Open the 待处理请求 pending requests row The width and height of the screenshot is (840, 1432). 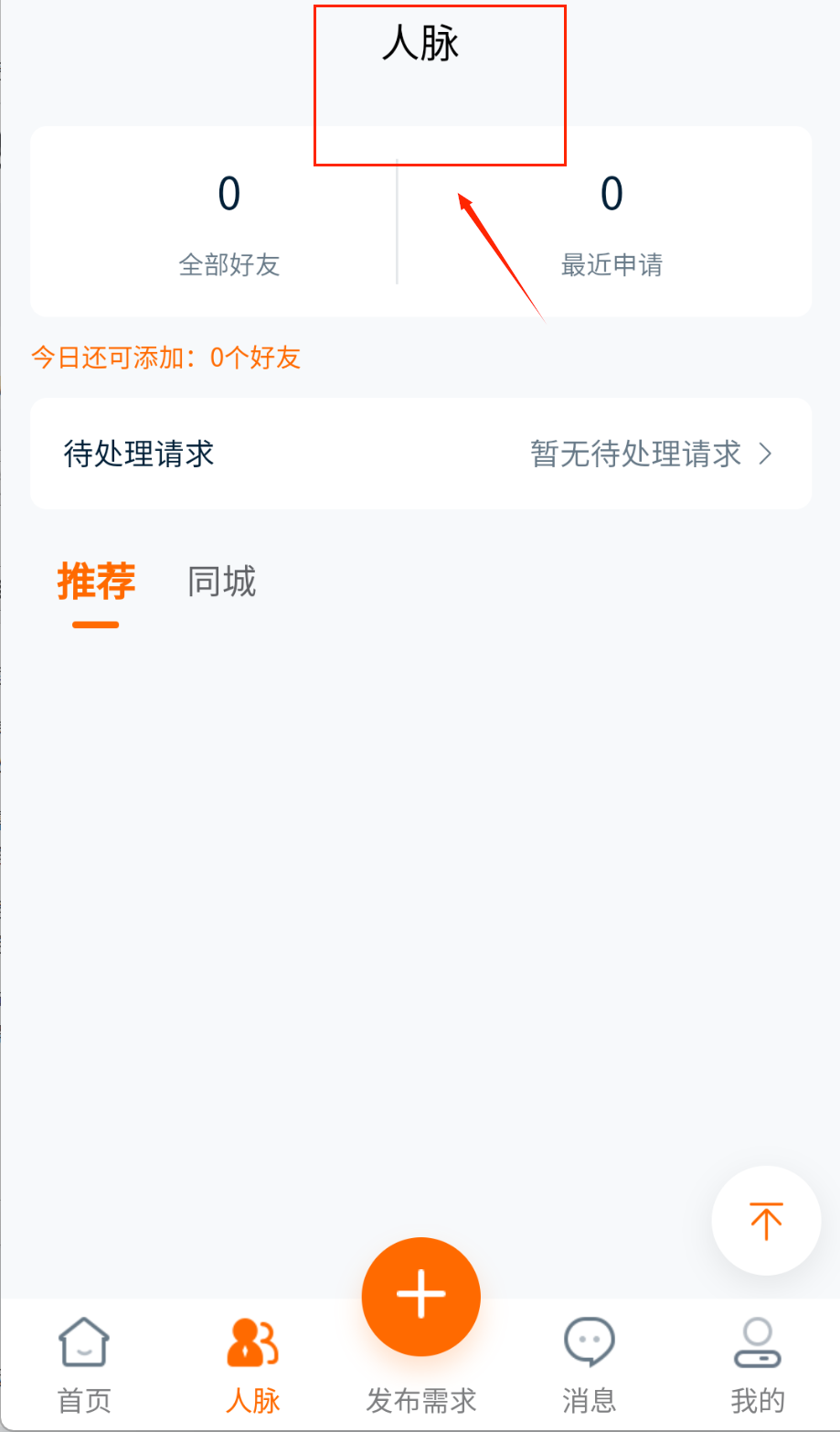pyautogui.click(x=420, y=454)
